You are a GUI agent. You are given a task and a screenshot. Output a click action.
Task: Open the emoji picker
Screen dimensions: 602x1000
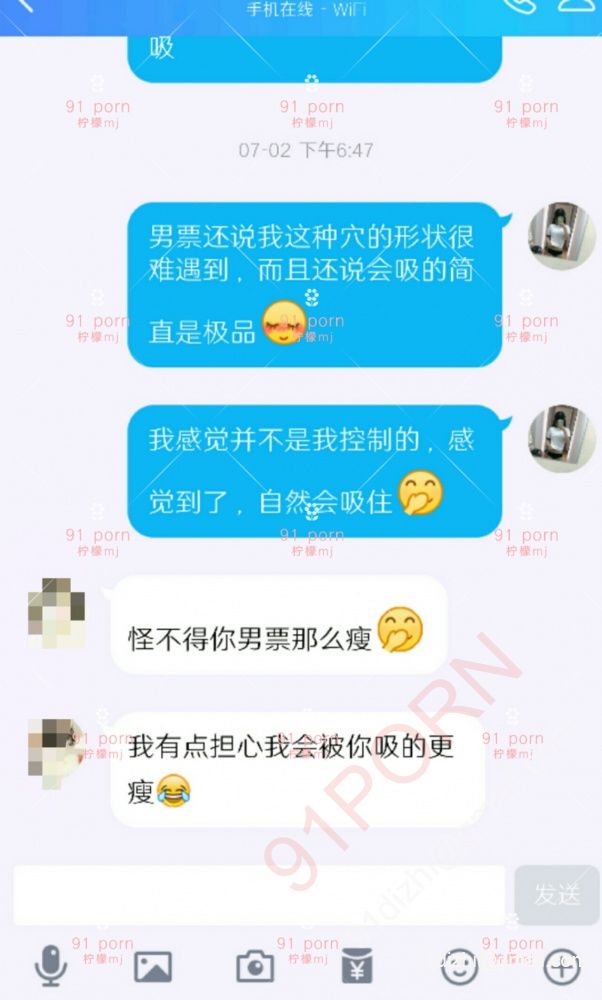(459, 966)
